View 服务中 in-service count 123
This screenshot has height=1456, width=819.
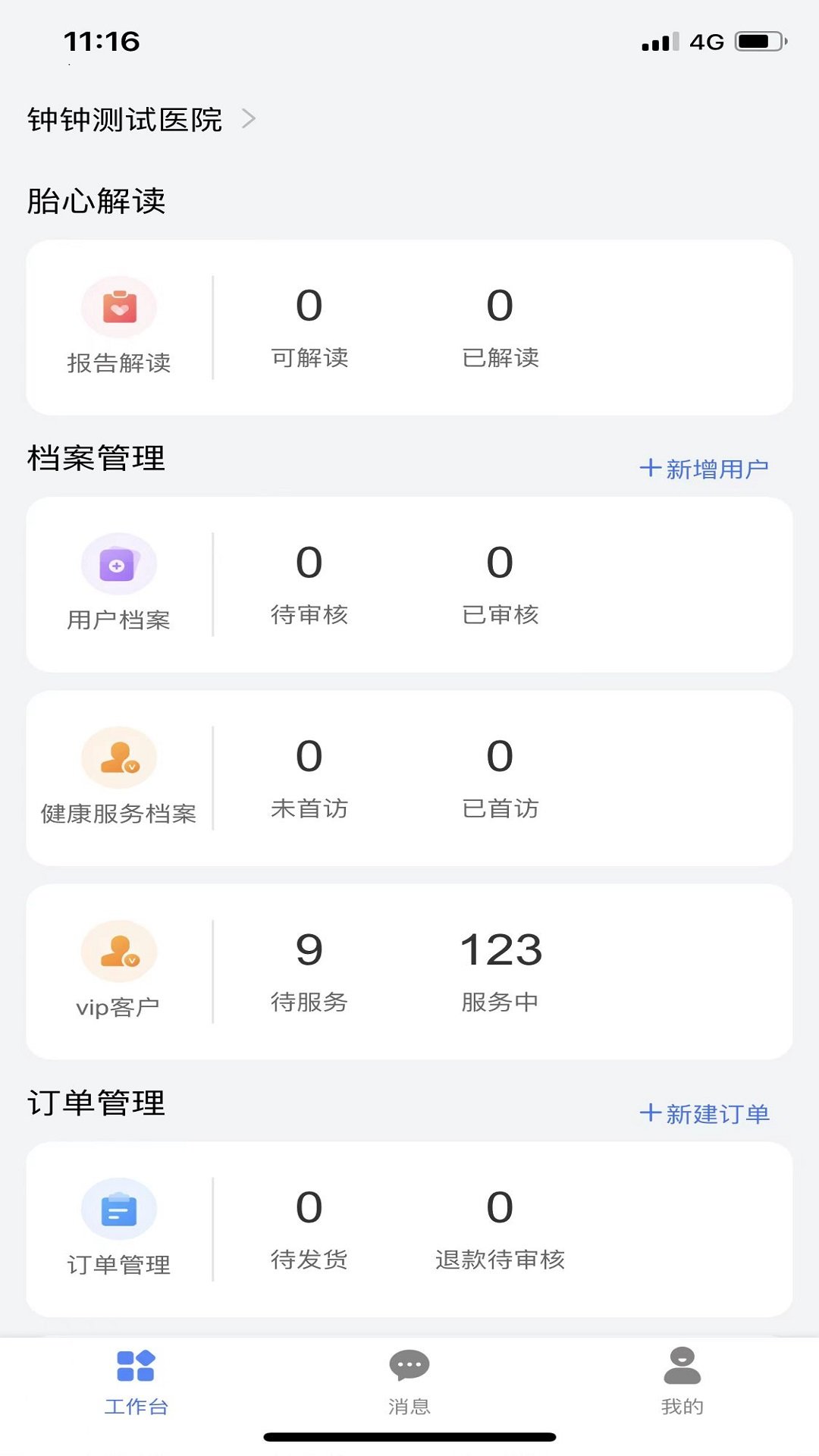[x=500, y=974]
